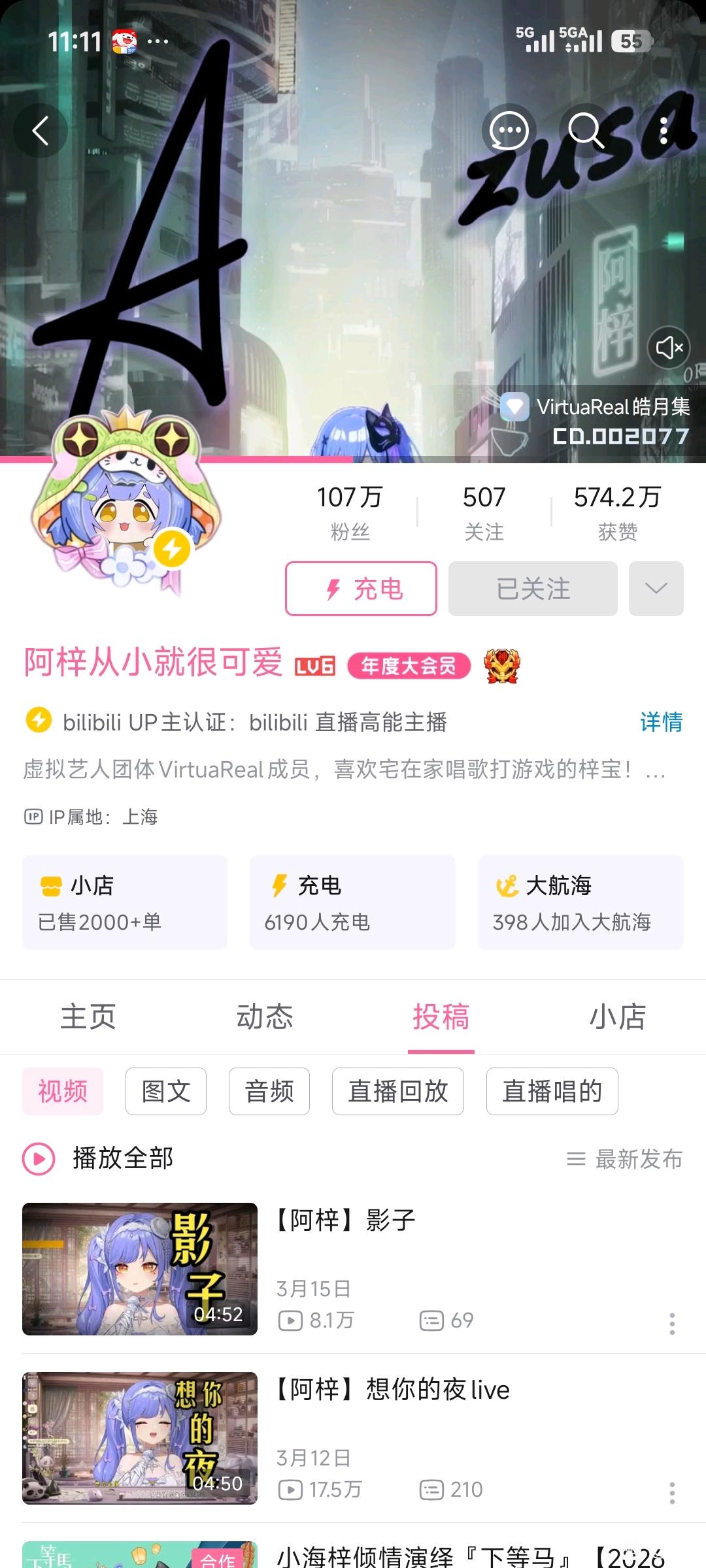706x1568 pixels.
Task: Switch to the 动态 tab
Action: pyautogui.click(x=265, y=1017)
